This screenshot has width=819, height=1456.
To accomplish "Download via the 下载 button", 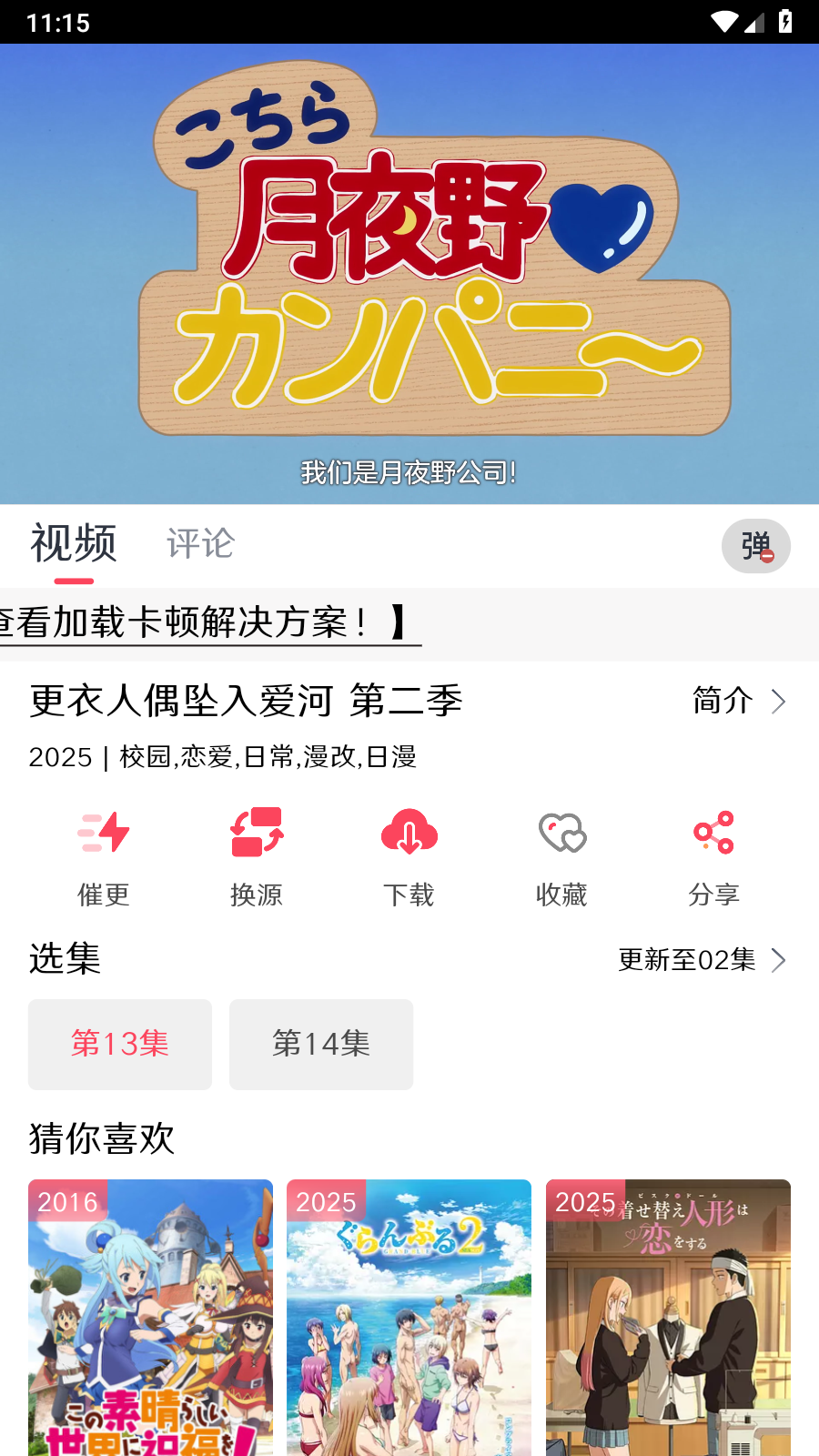I will pos(409,855).
